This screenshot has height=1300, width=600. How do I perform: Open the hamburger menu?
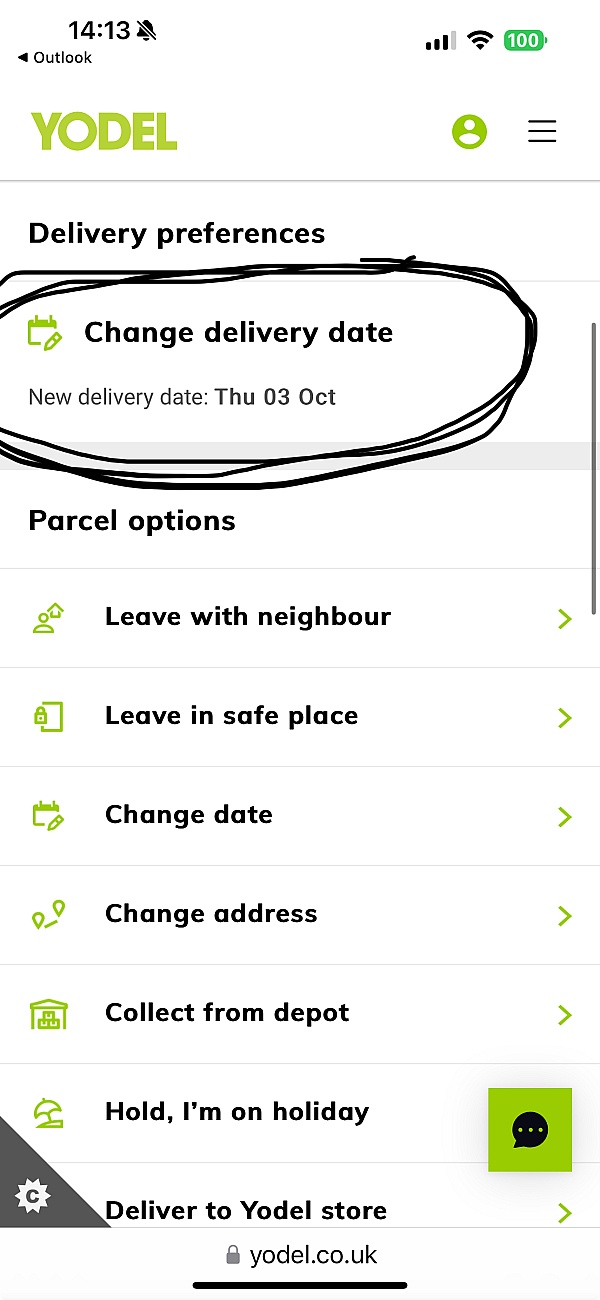[542, 131]
